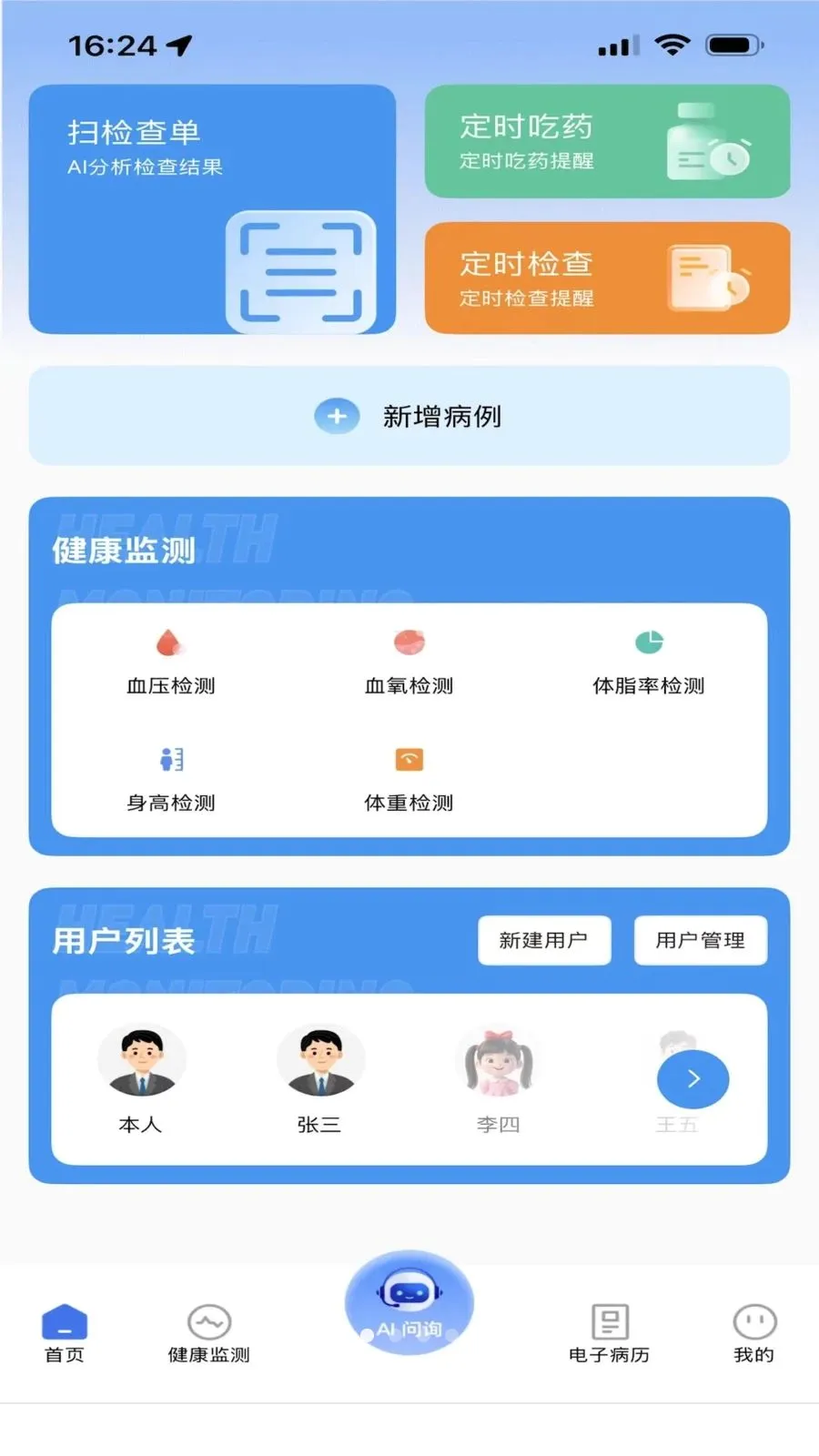Go to the 我的 tab

tap(754, 1333)
